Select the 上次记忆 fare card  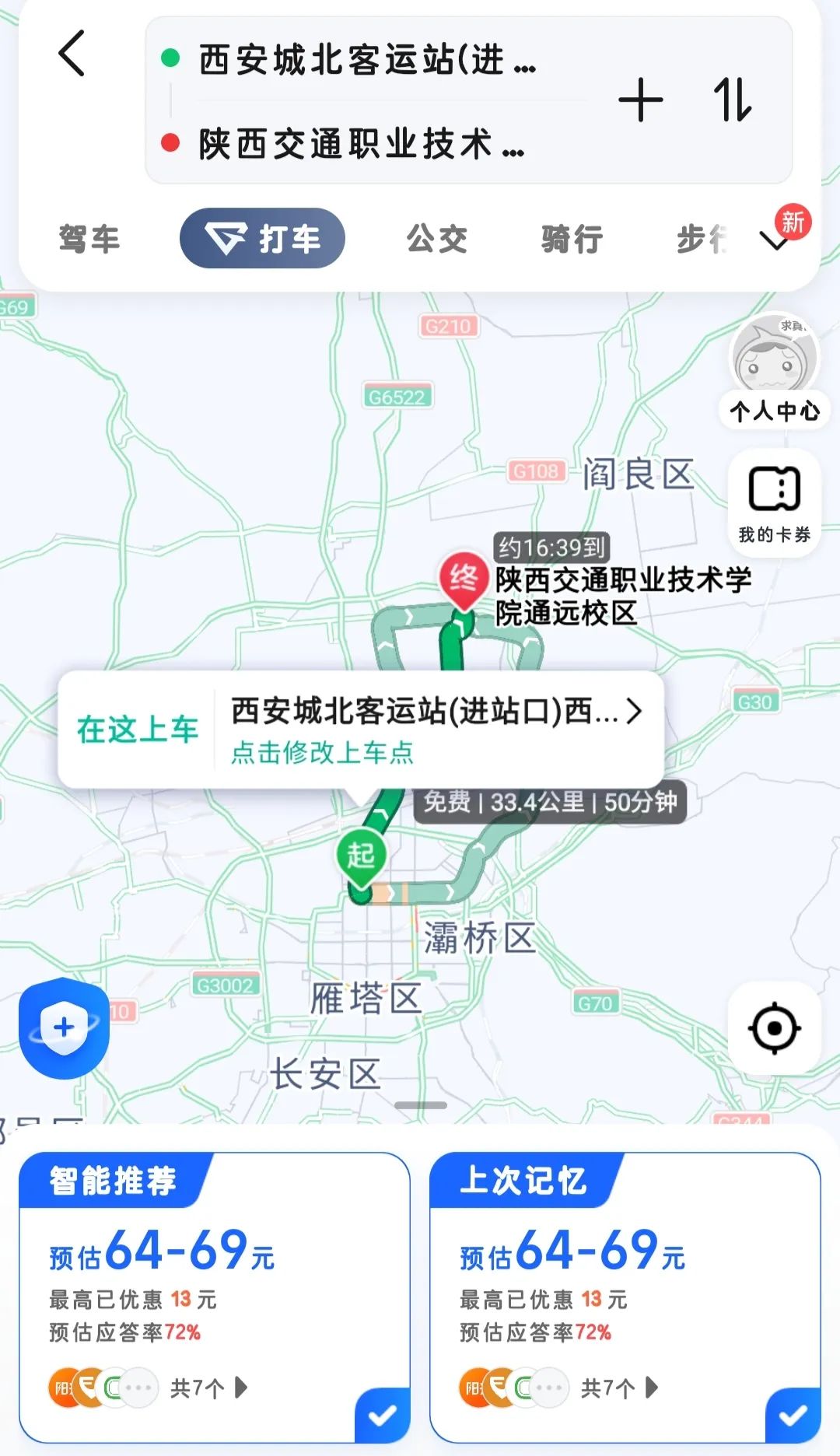click(x=625, y=1276)
